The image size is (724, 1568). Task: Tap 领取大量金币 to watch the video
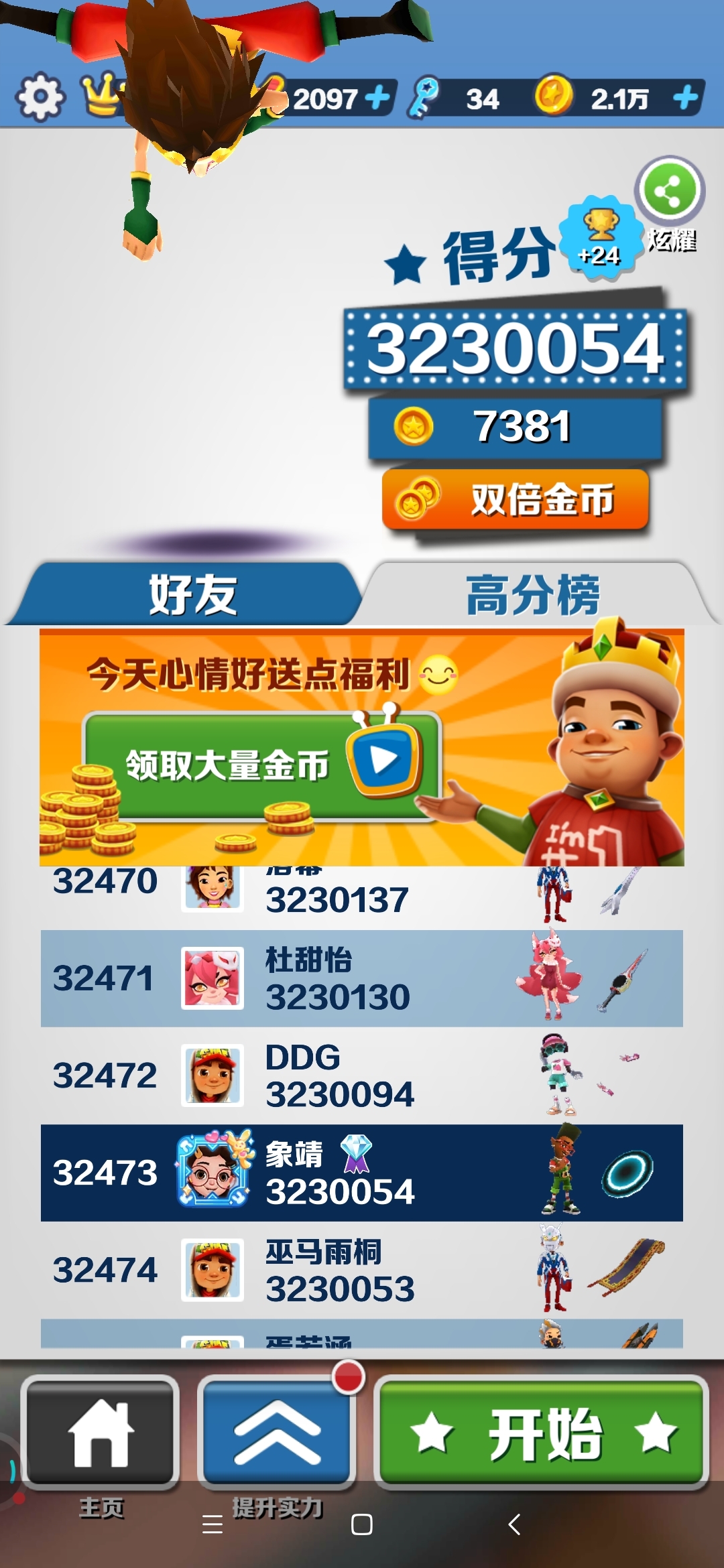coord(261,765)
